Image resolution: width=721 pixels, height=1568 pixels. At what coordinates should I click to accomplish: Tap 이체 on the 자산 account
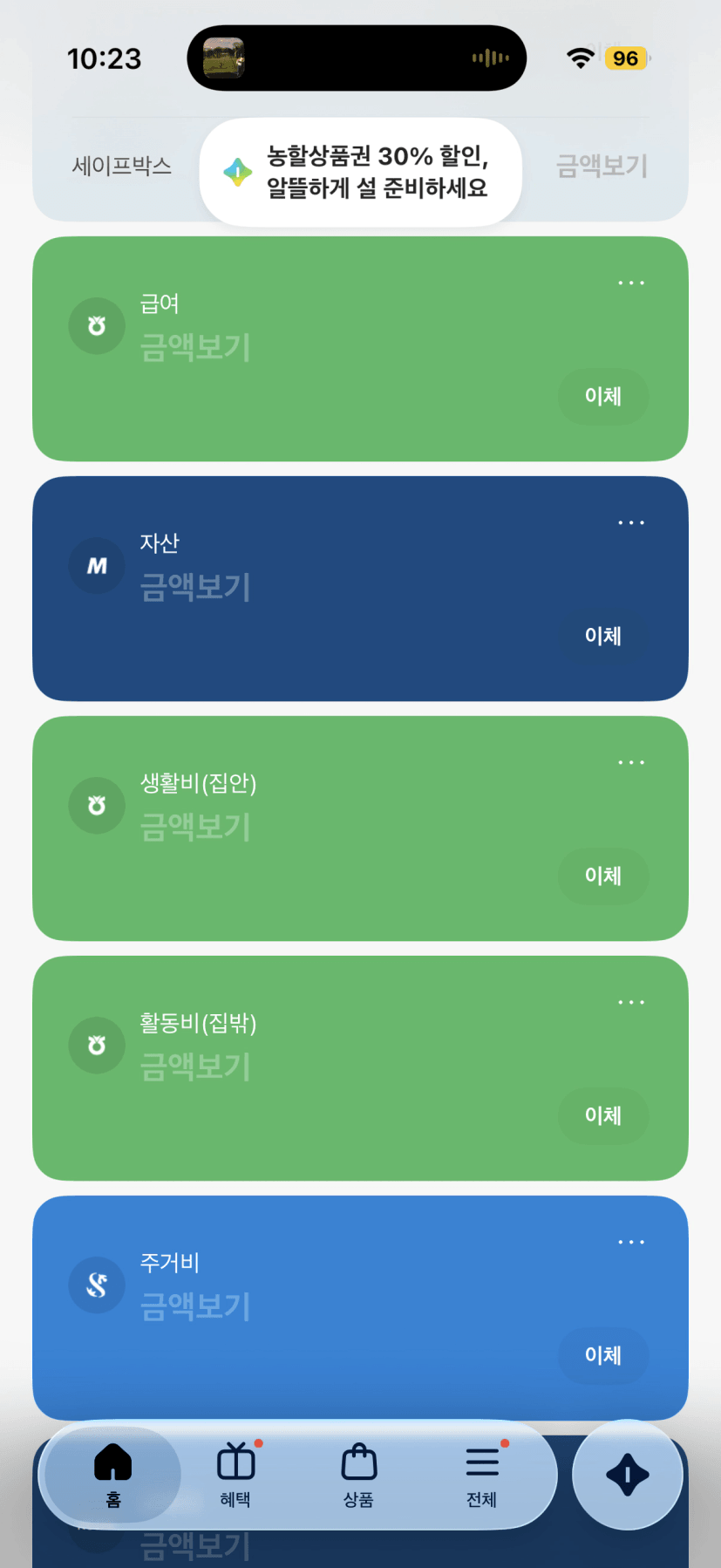(602, 637)
